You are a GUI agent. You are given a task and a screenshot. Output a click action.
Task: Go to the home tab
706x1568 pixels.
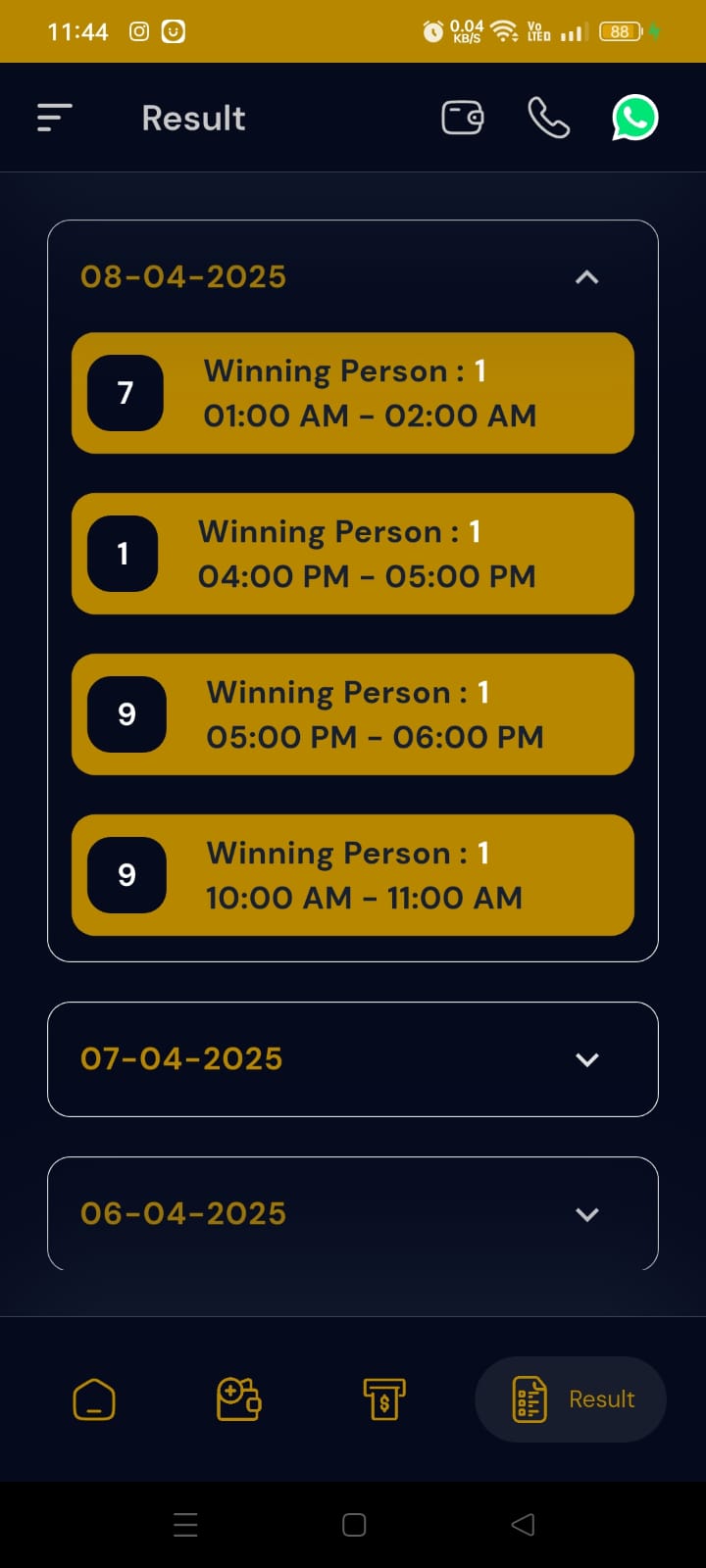94,1399
